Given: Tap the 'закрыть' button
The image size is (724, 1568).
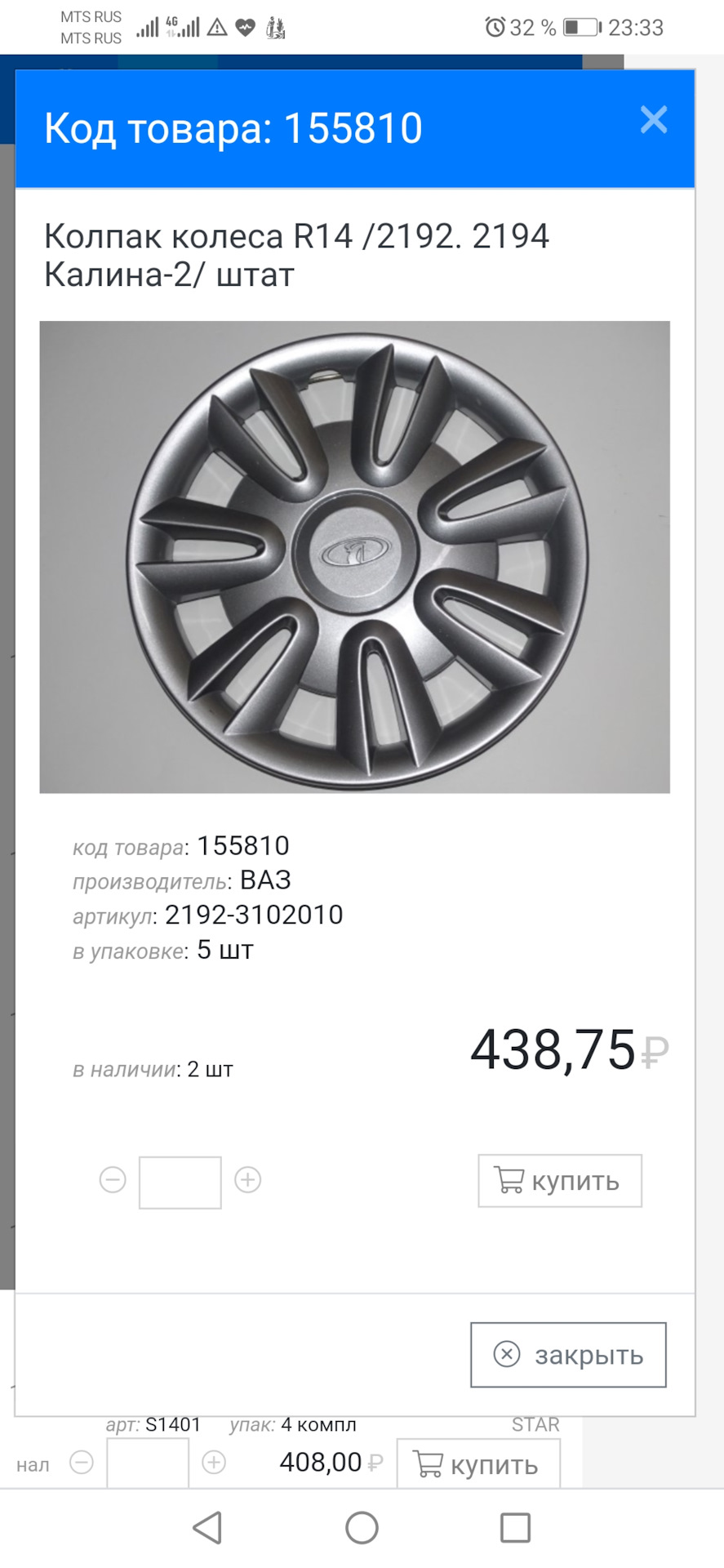Looking at the screenshot, I should 568,1355.
